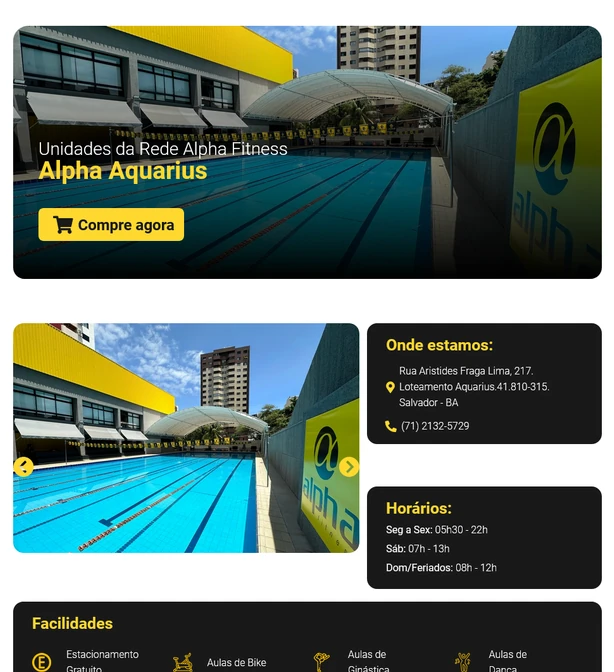The image size is (614, 672).
Task: Show the previous gallery photo
Action: (x=24, y=466)
